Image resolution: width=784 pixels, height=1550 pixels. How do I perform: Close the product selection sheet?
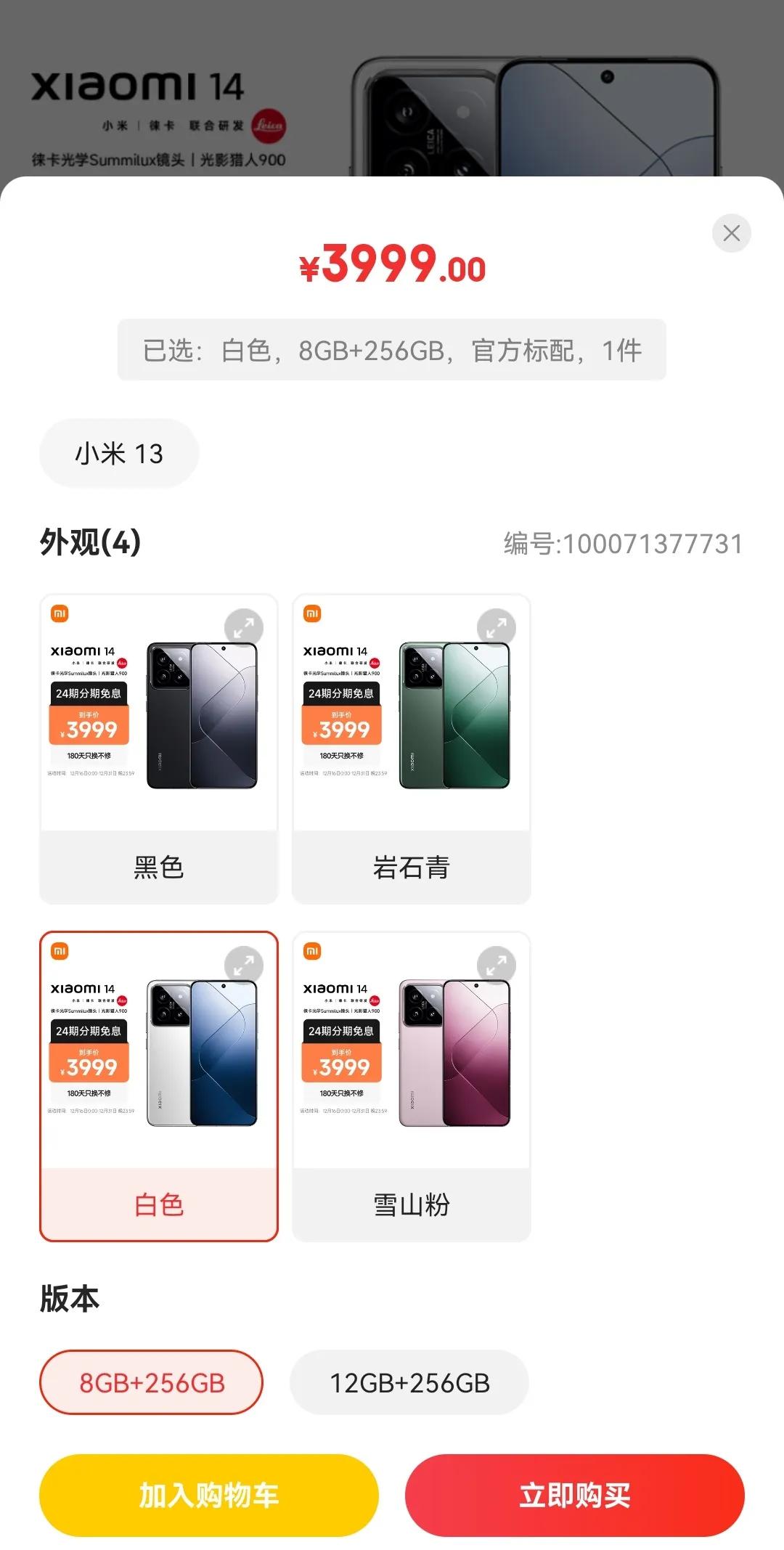click(x=731, y=233)
